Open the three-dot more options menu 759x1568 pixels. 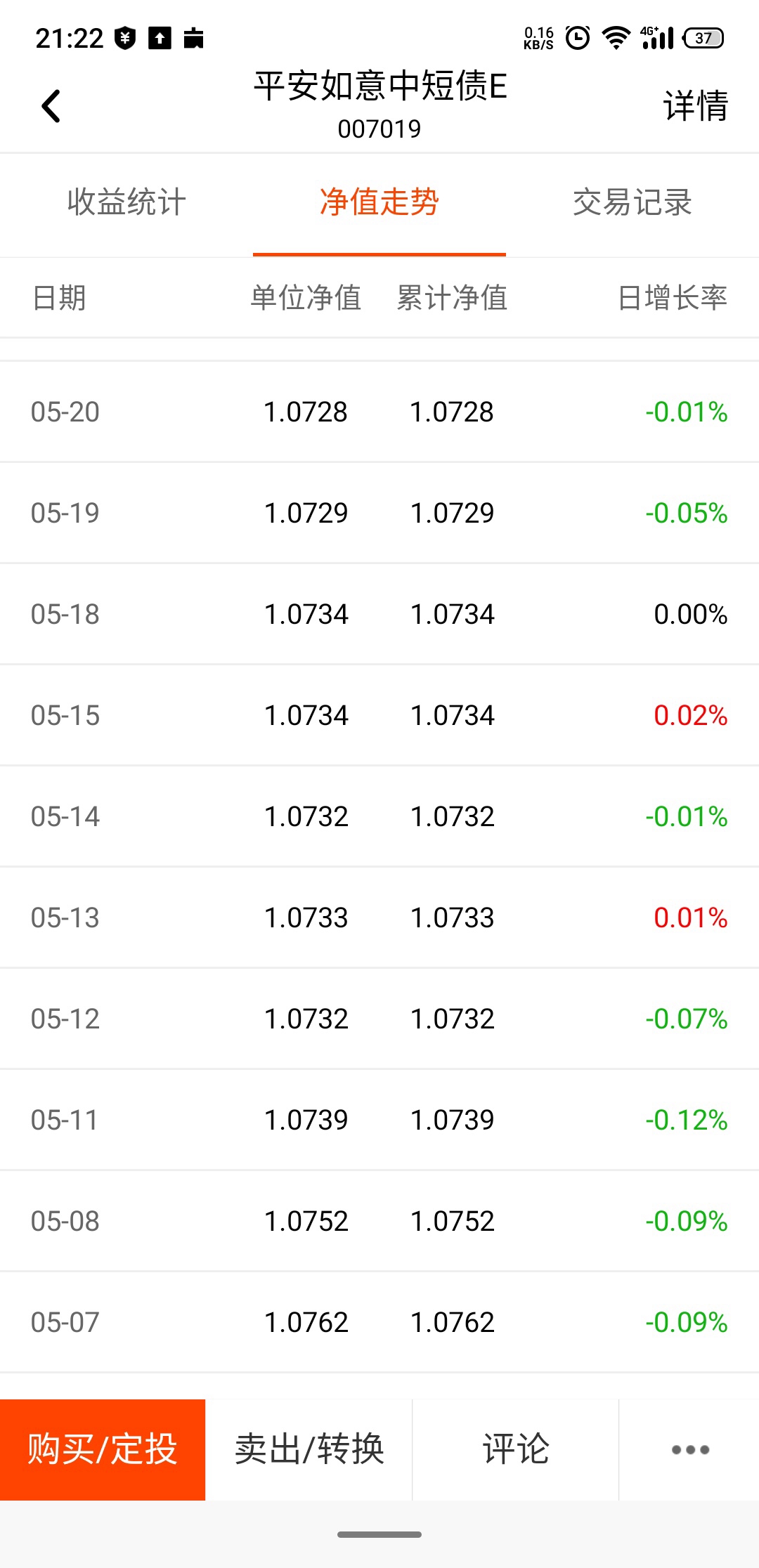coord(690,1449)
